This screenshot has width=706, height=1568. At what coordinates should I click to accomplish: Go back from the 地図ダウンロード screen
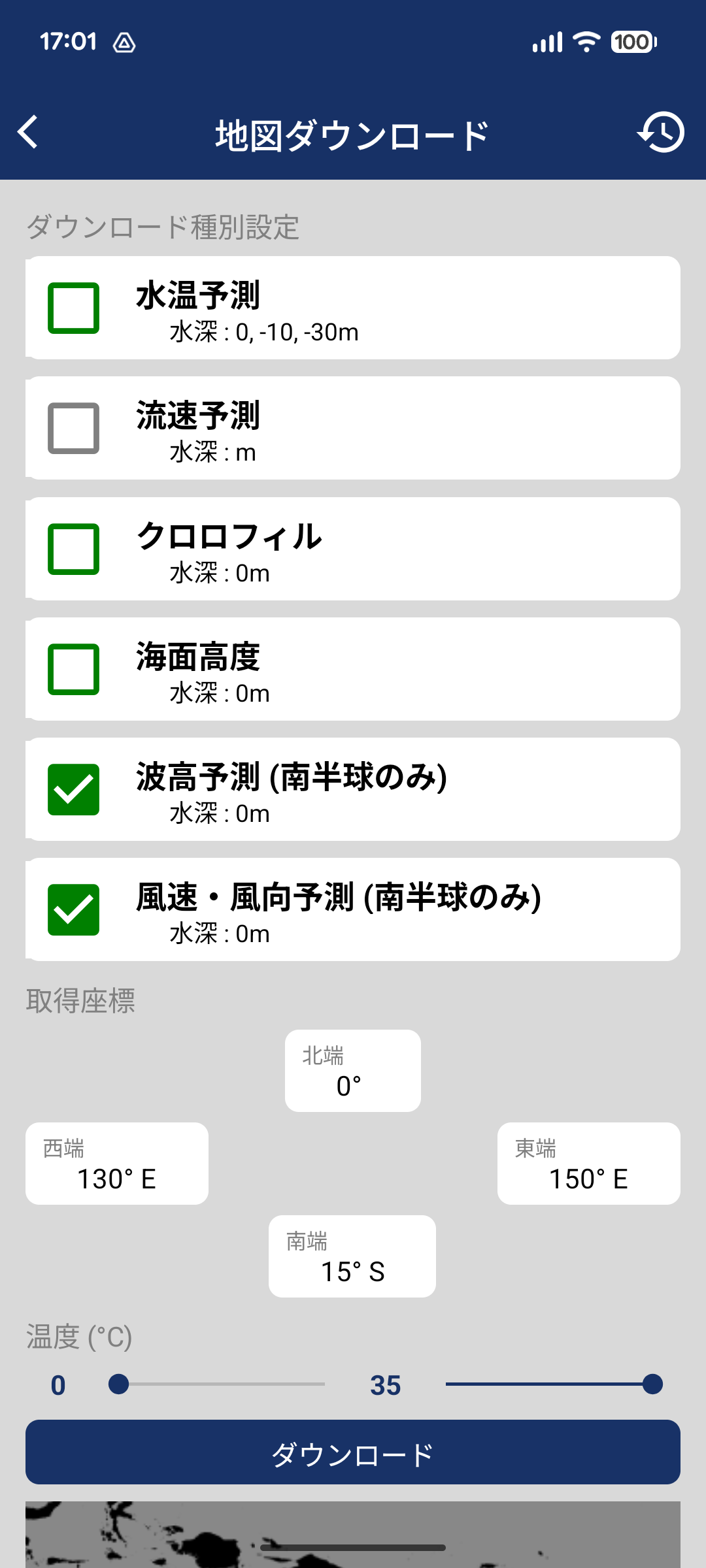point(28,133)
